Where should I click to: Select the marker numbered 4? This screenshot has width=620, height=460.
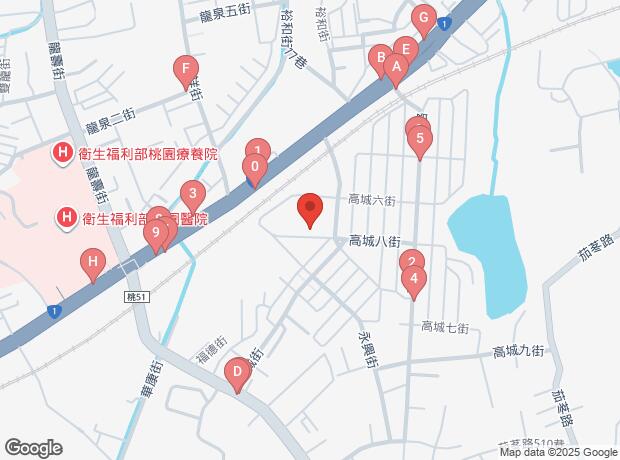414,280
